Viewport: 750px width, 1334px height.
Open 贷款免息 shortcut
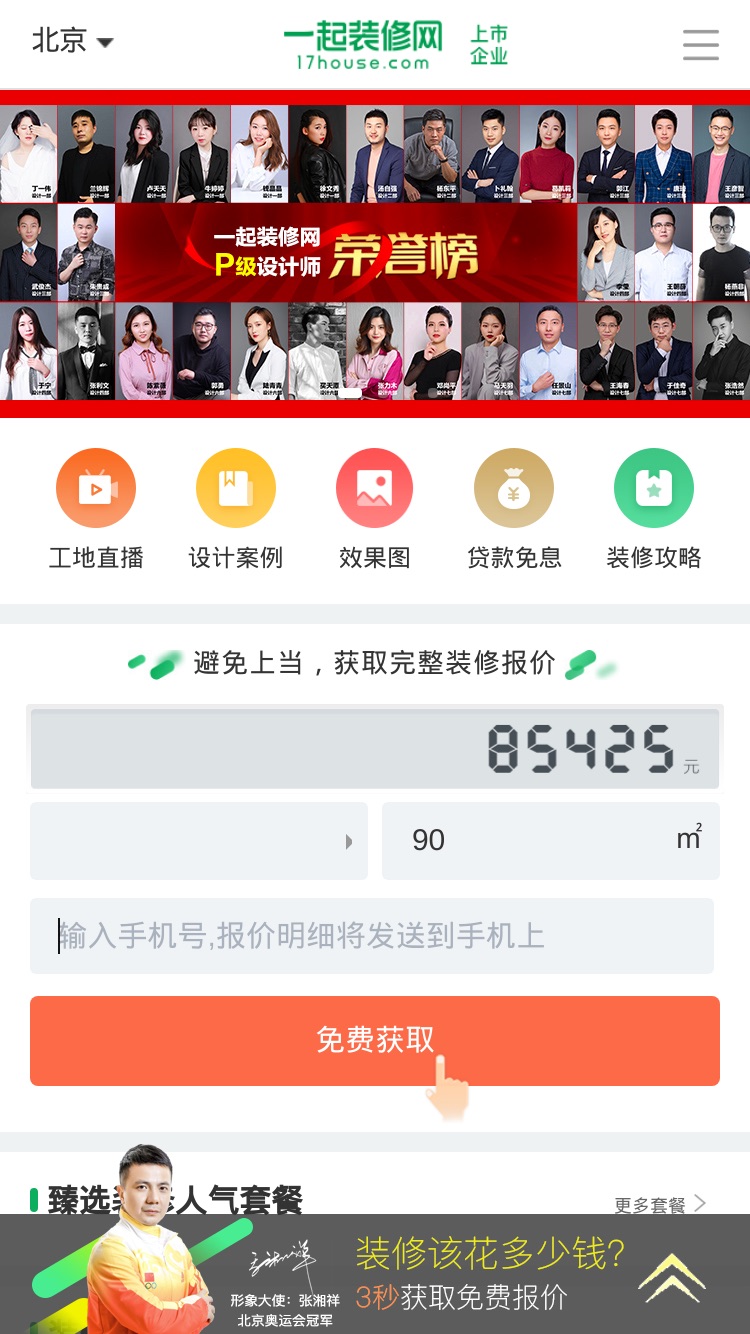click(514, 509)
